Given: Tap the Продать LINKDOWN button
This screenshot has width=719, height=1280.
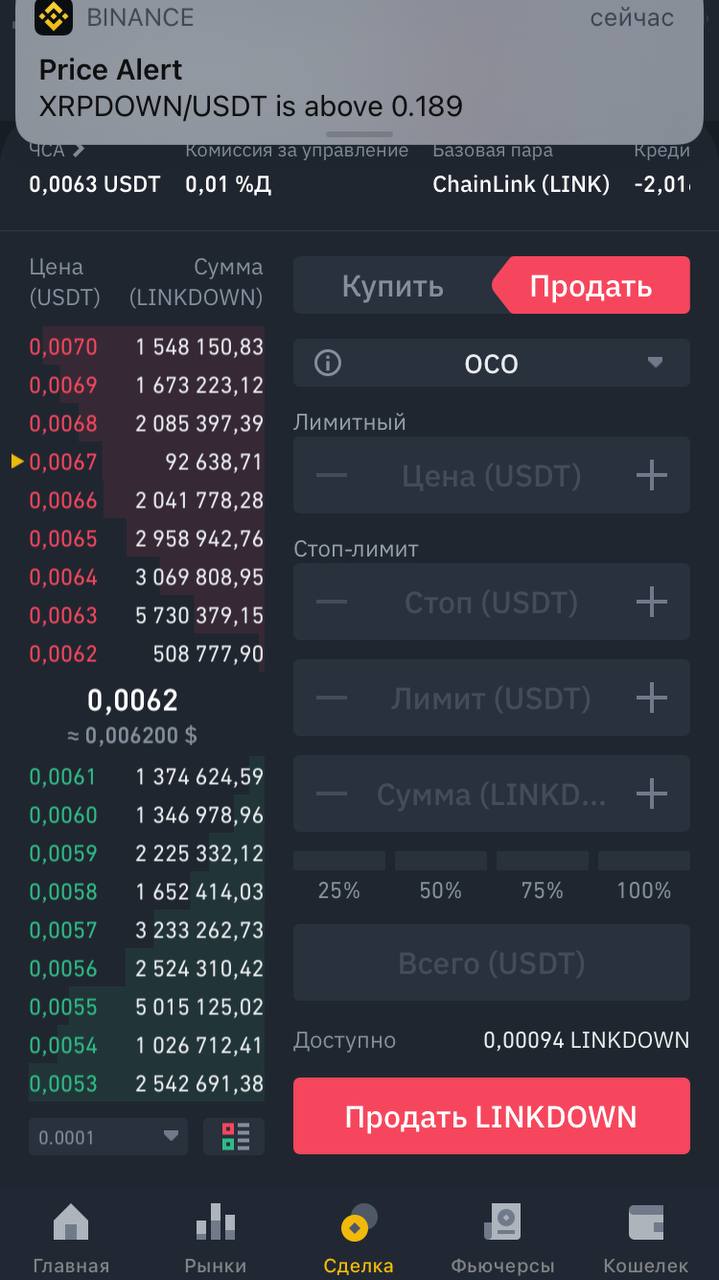Looking at the screenshot, I should click(491, 1116).
